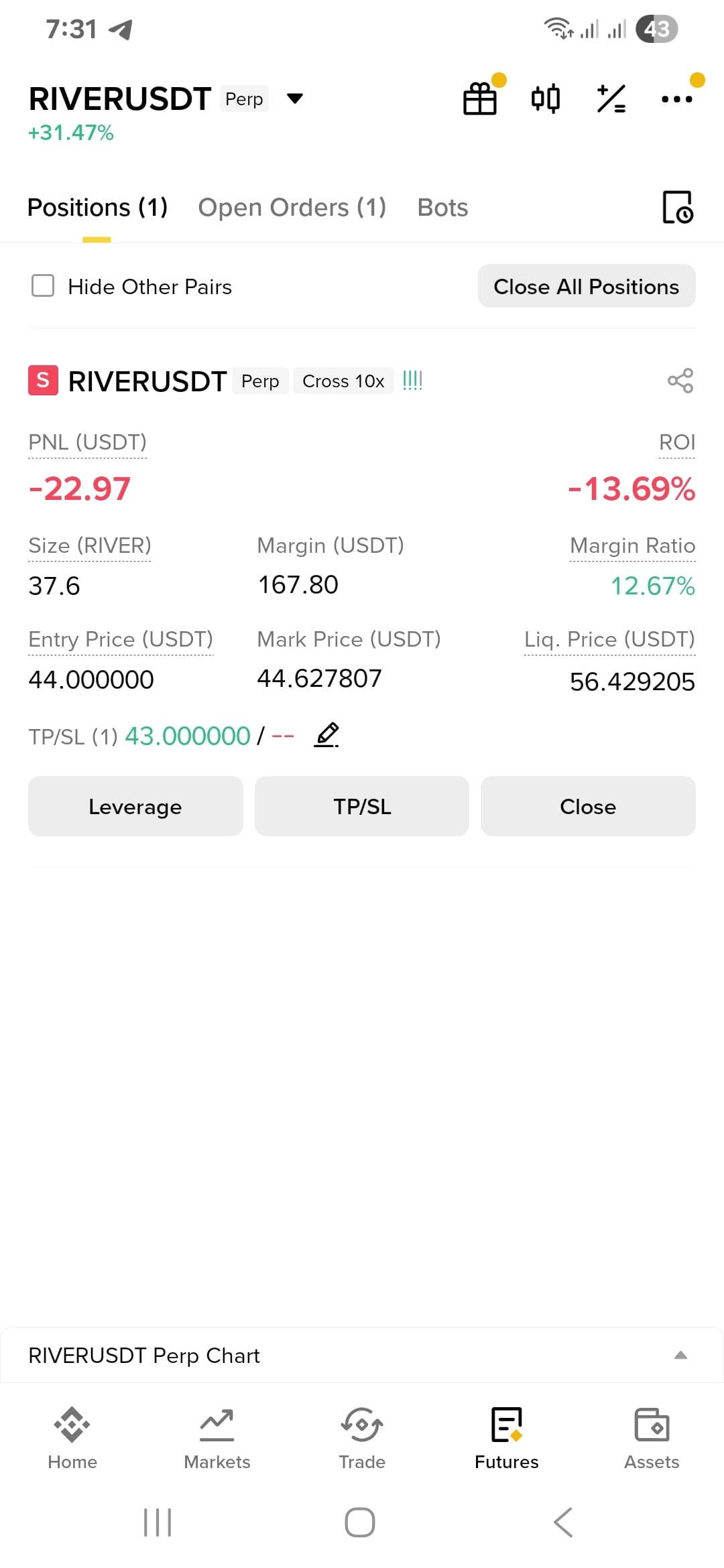Close the RIVERUSDT position
724x1568 pixels.
pyautogui.click(x=588, y=806)
